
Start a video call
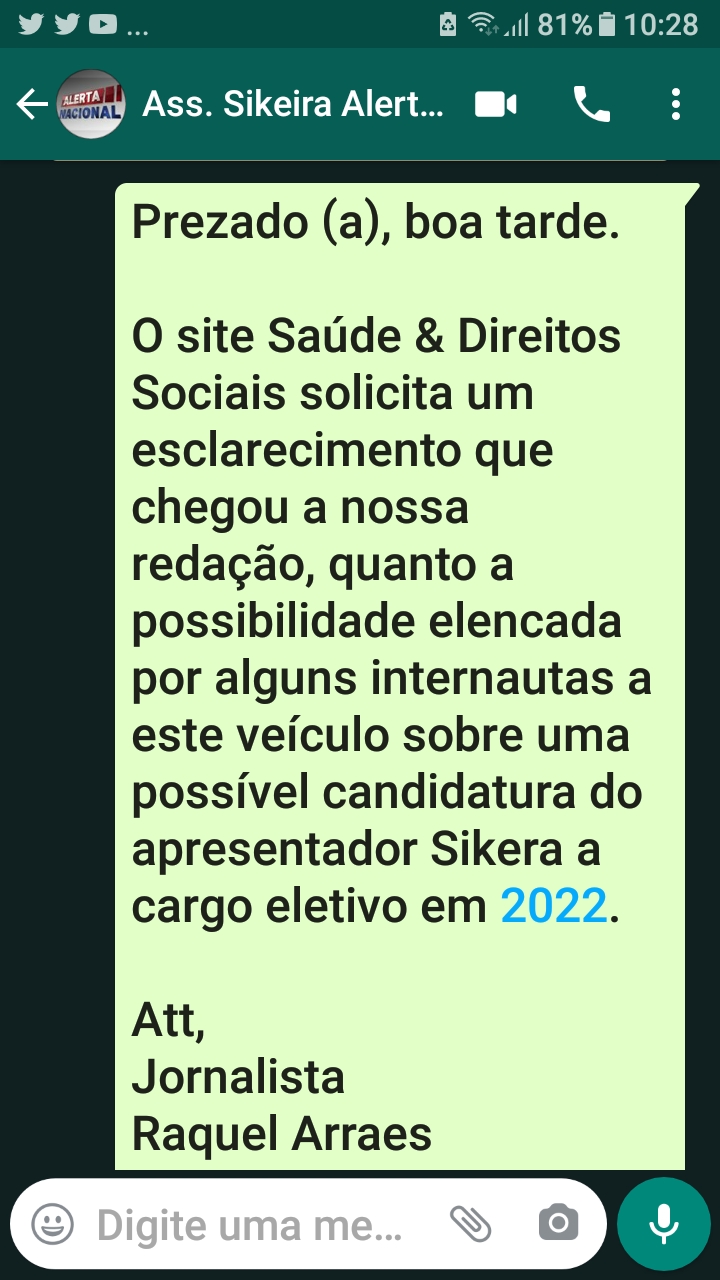pyautogui.click(x=495, y=104)
